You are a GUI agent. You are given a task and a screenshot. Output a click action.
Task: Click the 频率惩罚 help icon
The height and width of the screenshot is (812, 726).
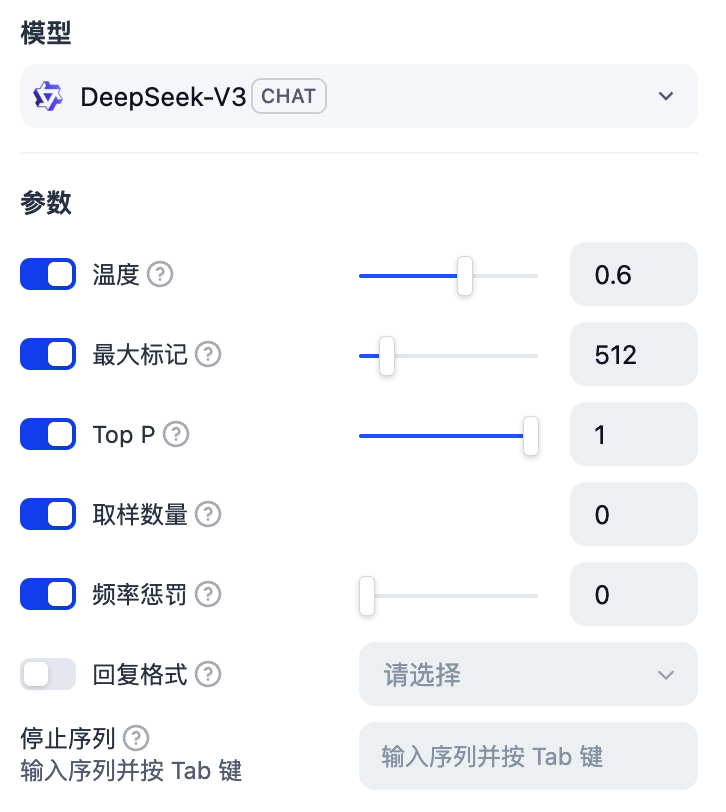[207, 594]
